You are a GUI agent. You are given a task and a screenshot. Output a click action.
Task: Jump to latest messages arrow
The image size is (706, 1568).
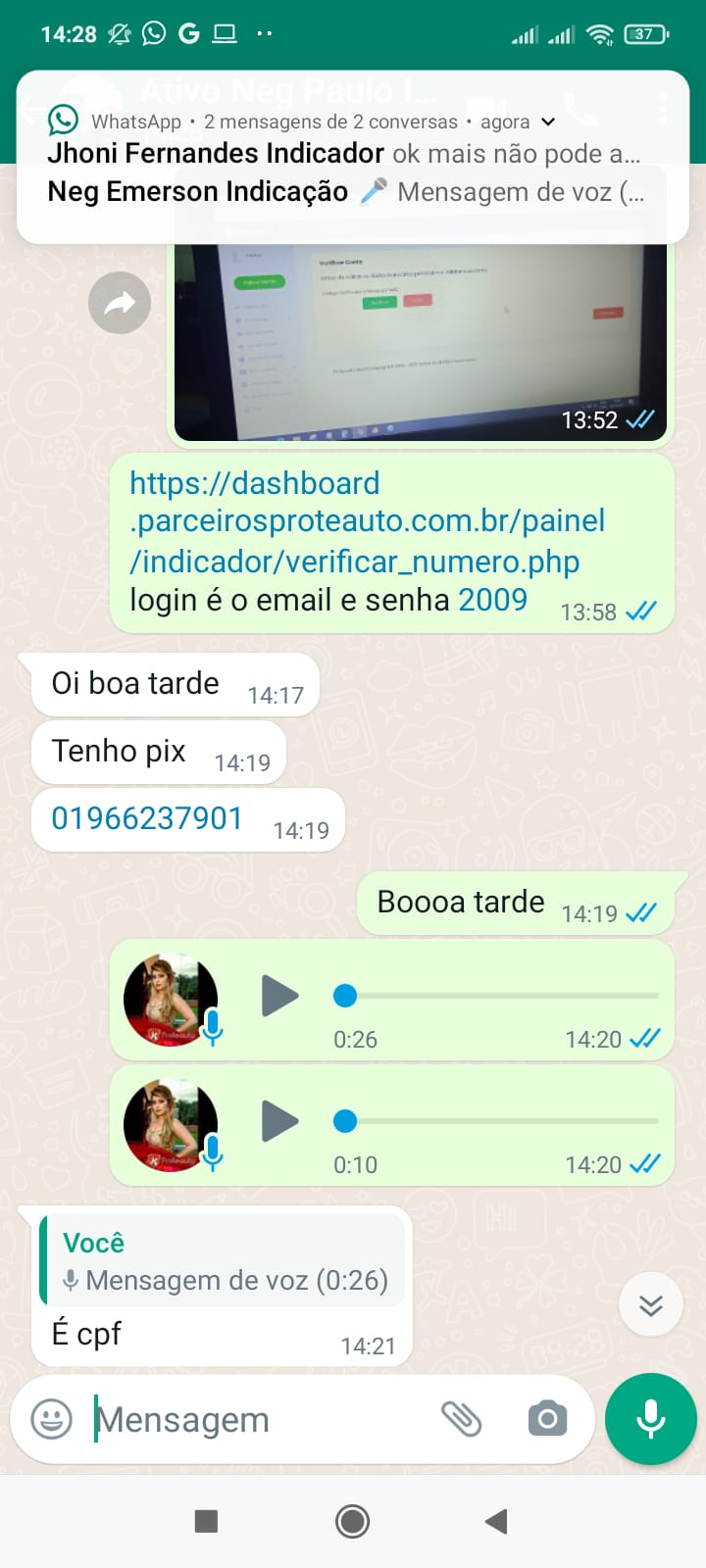click(651, 1305)
